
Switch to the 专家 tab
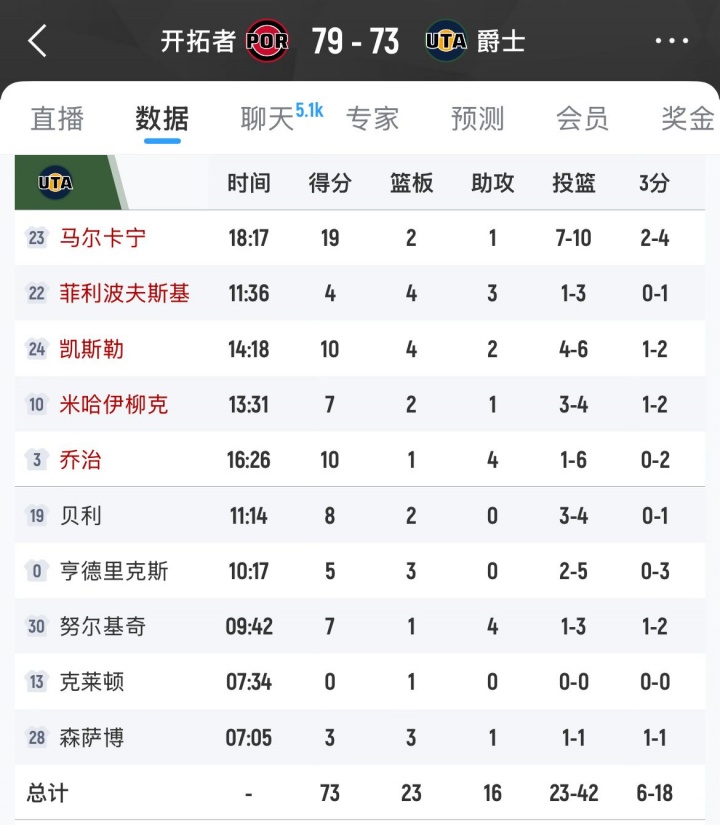pos(373,118)
